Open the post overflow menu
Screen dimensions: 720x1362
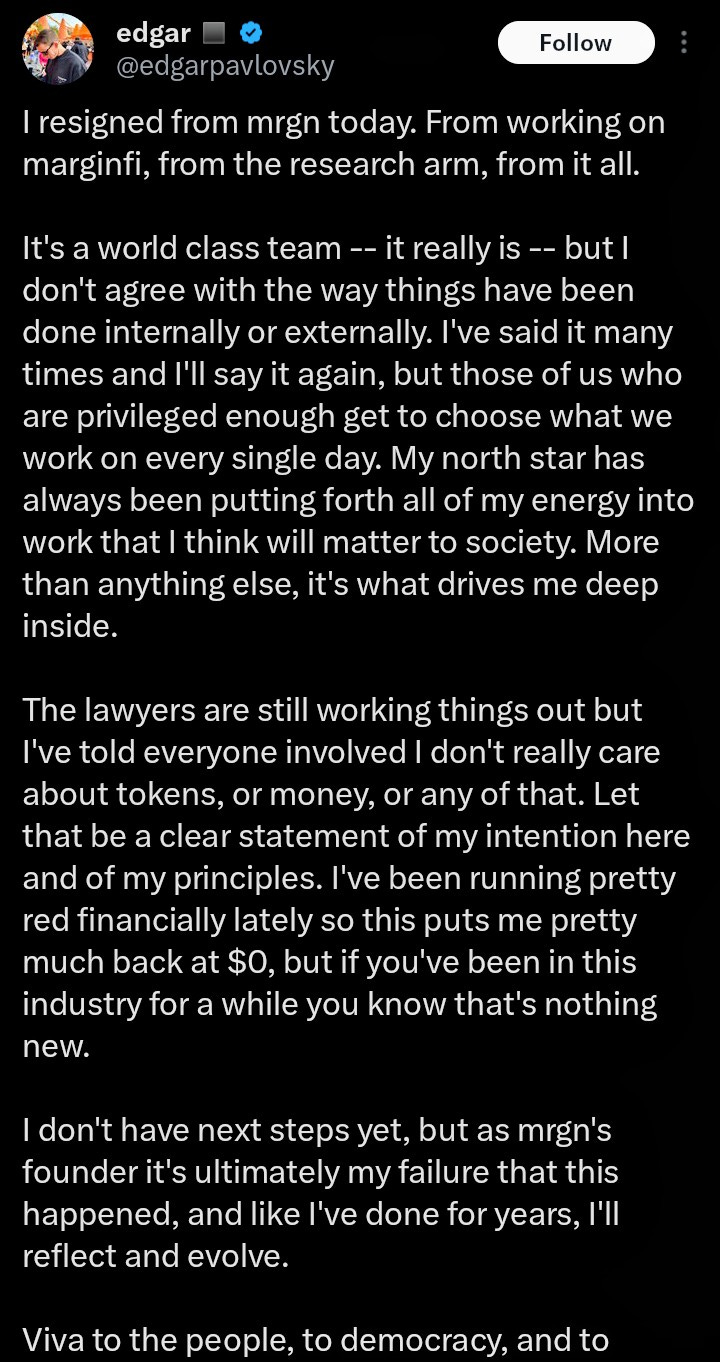click(685, 43)
